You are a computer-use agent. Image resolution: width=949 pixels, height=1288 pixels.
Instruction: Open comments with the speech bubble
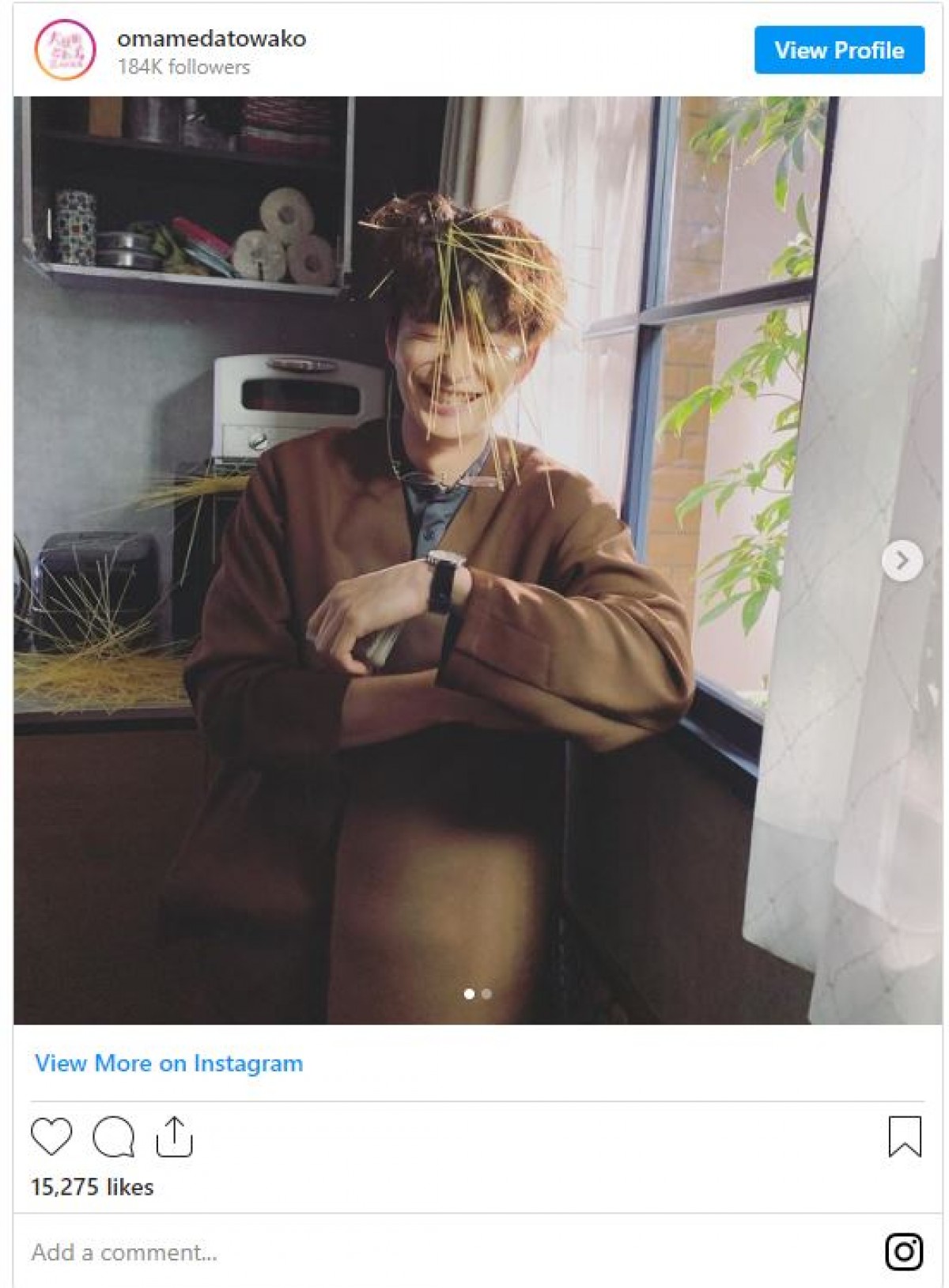pos(114,1137)
